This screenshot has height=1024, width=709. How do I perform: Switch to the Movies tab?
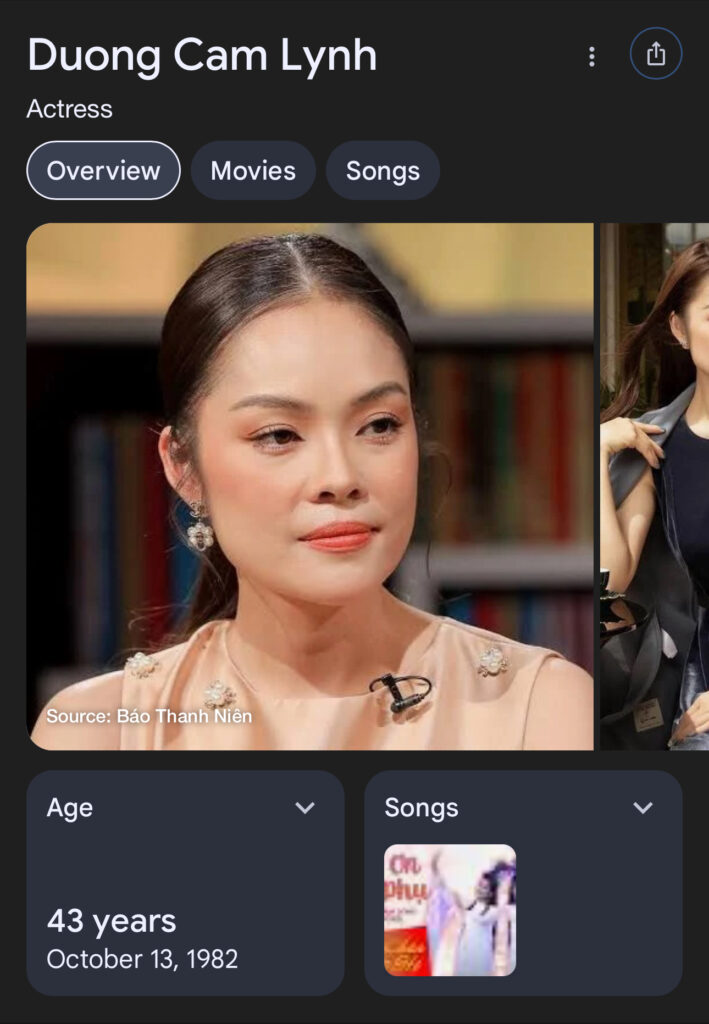tap(253, 170)
